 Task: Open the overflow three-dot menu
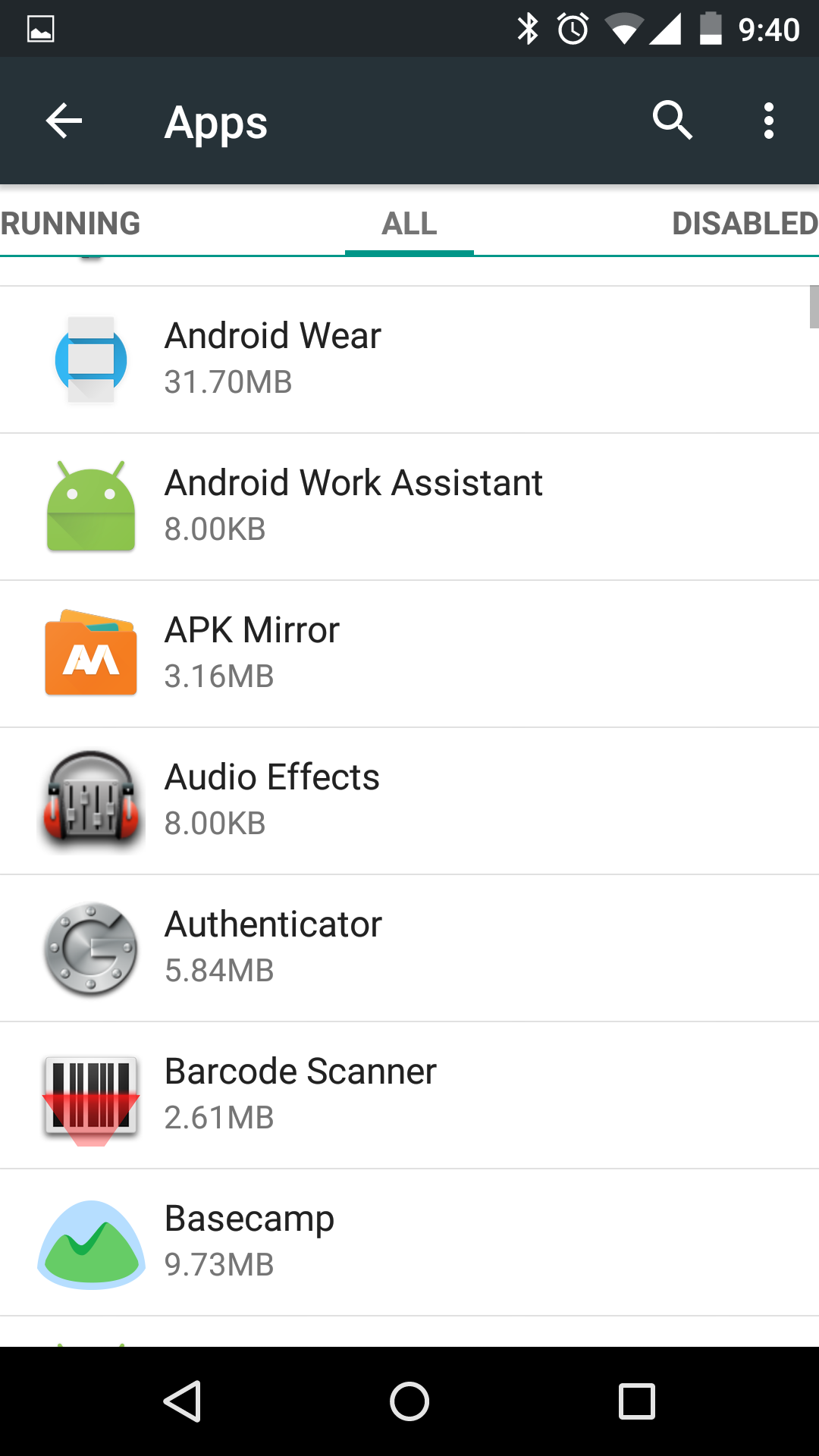coord(769,120)
